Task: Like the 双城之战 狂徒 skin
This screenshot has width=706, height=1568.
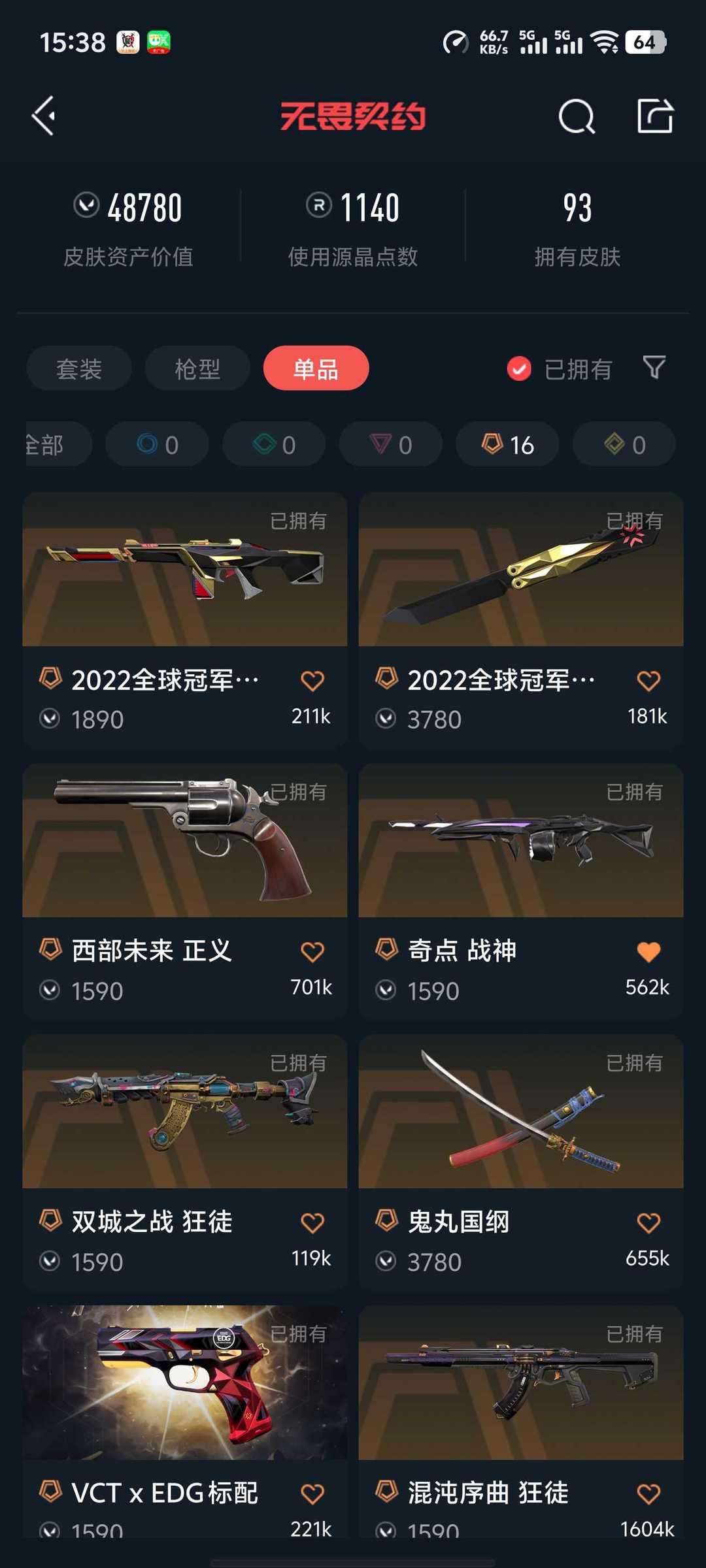Action: click(x=312, y=1222)
